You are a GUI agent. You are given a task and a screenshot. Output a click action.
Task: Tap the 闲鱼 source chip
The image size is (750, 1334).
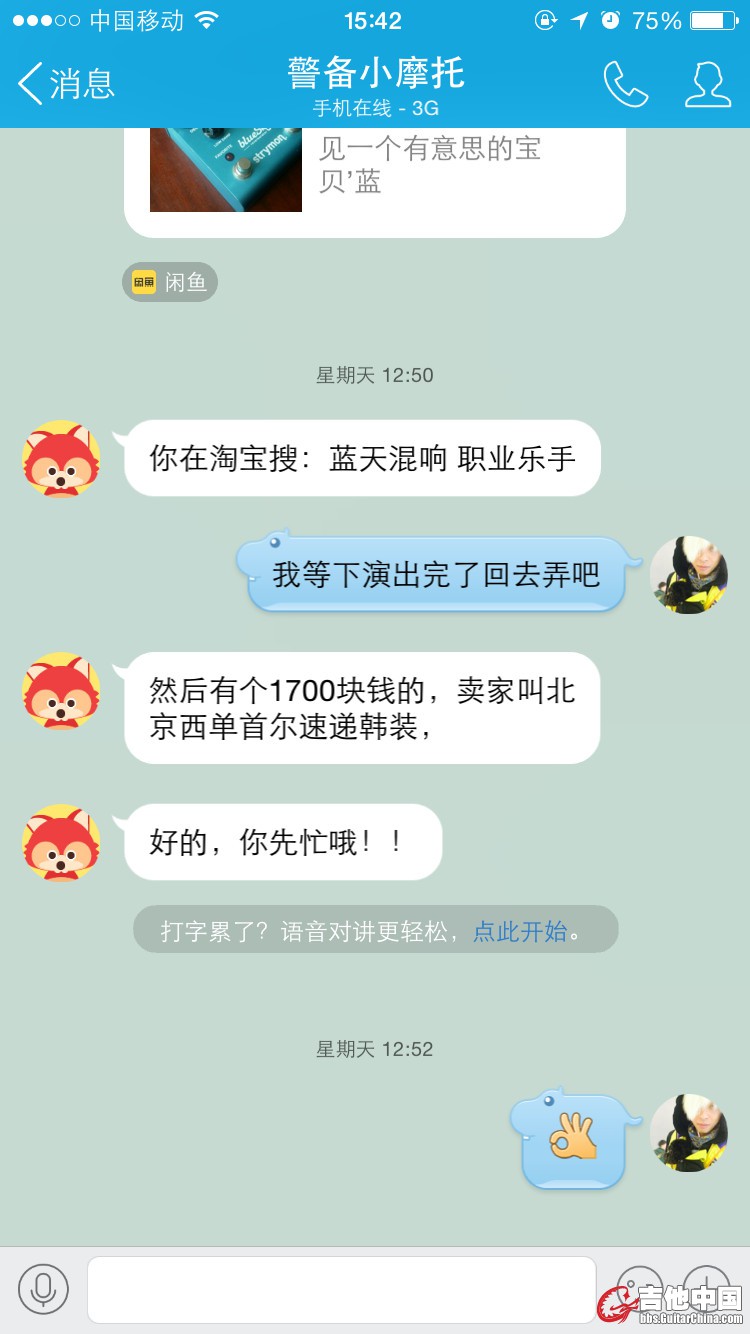click(170, 282)
